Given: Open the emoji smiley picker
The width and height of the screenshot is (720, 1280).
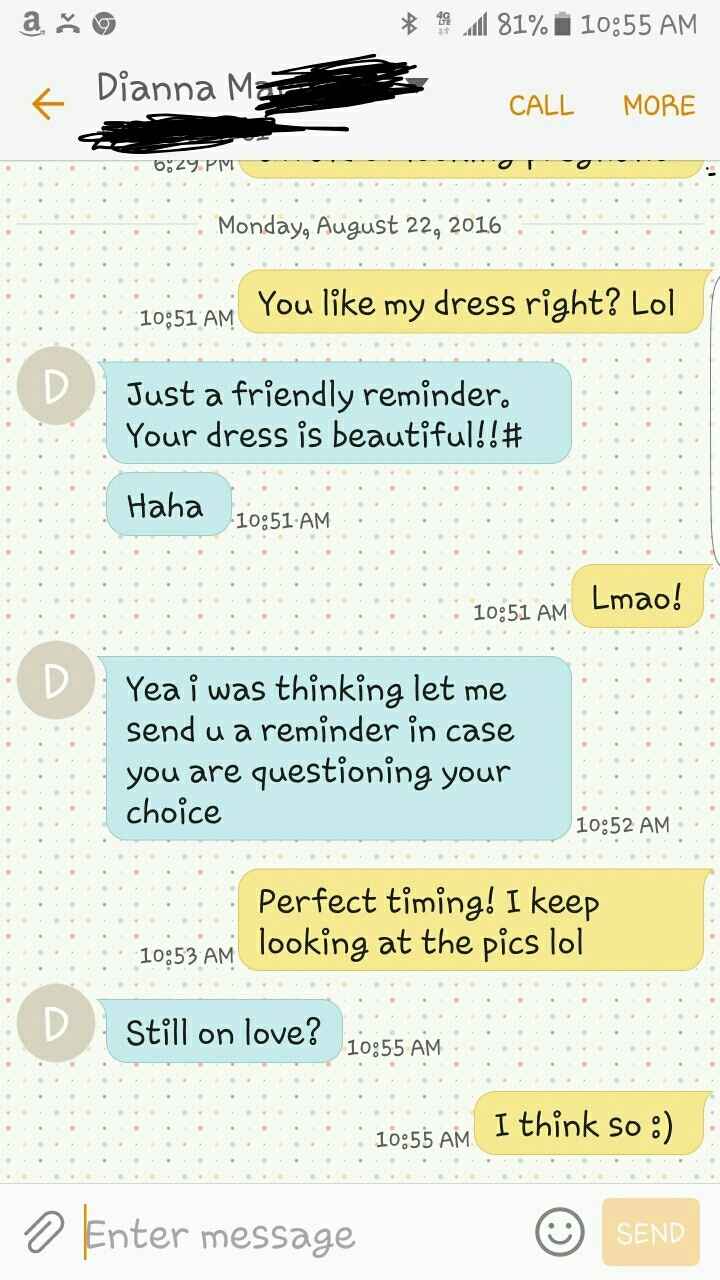Looking at the screenshot, I should (x=560, y=1232).
